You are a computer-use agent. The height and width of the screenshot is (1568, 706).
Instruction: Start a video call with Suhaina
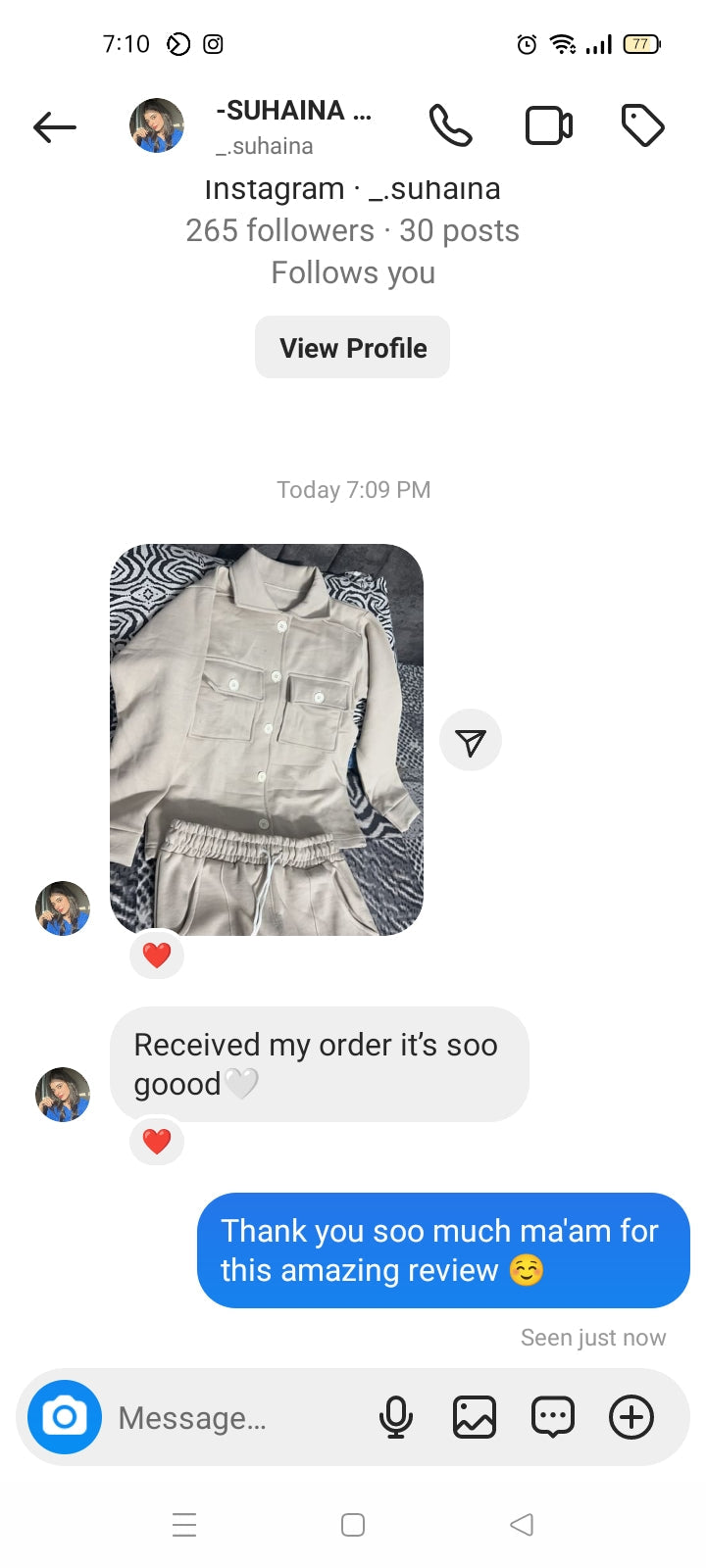coord(548,126)
